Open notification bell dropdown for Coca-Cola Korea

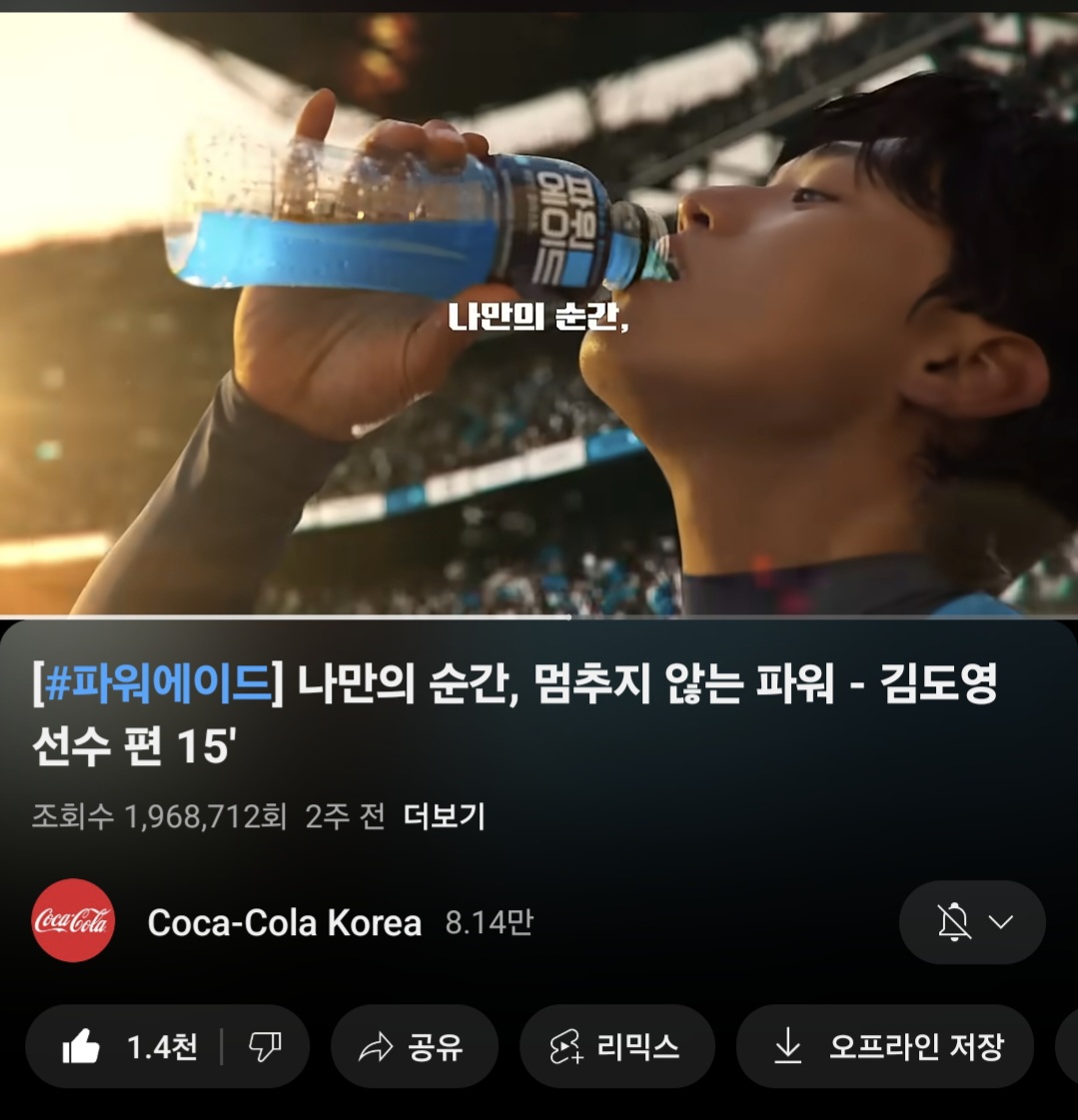click(971, 922)
